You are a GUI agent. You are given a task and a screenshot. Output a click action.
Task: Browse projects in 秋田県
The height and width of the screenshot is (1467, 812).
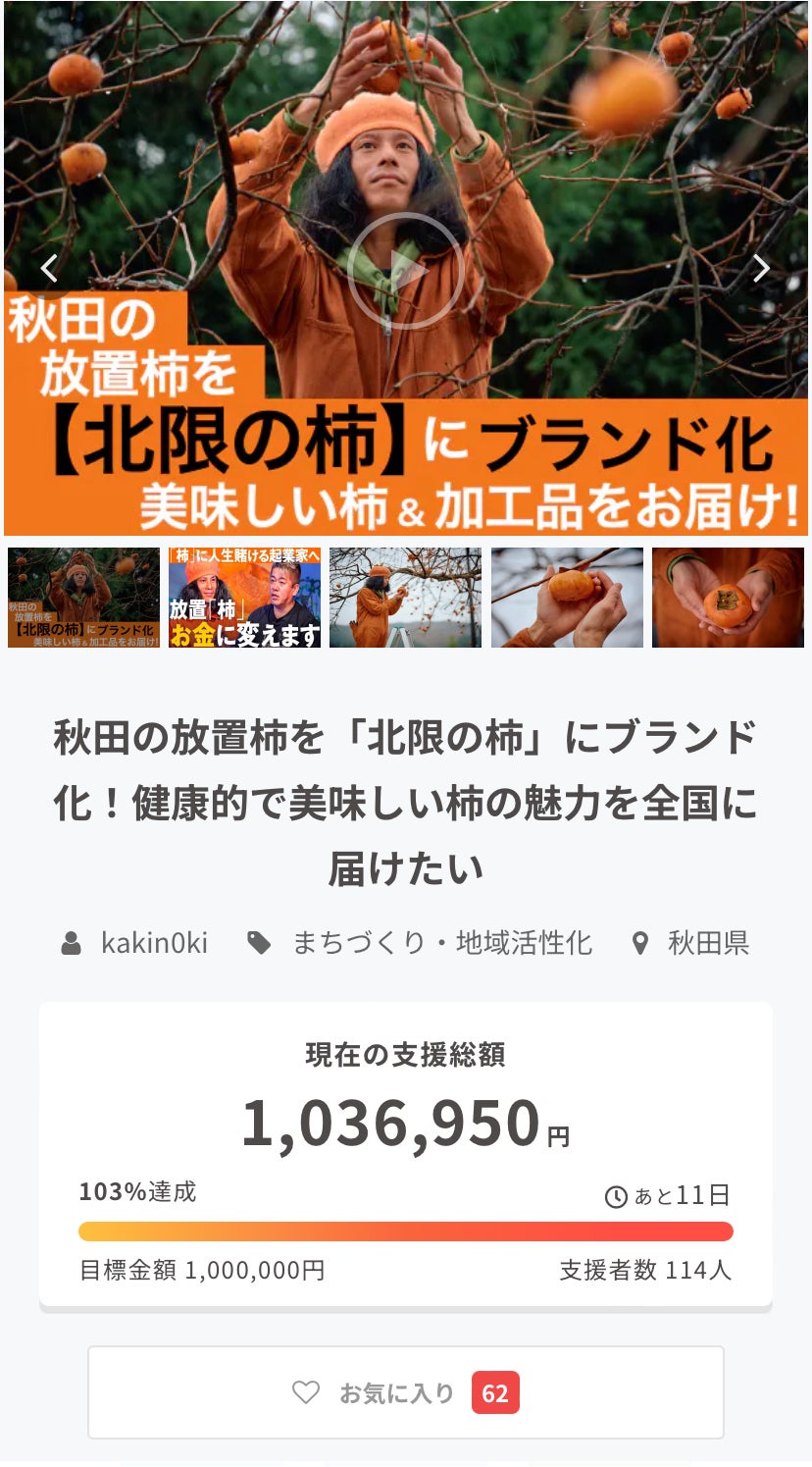pyautogui.click(x=707, y=943)
